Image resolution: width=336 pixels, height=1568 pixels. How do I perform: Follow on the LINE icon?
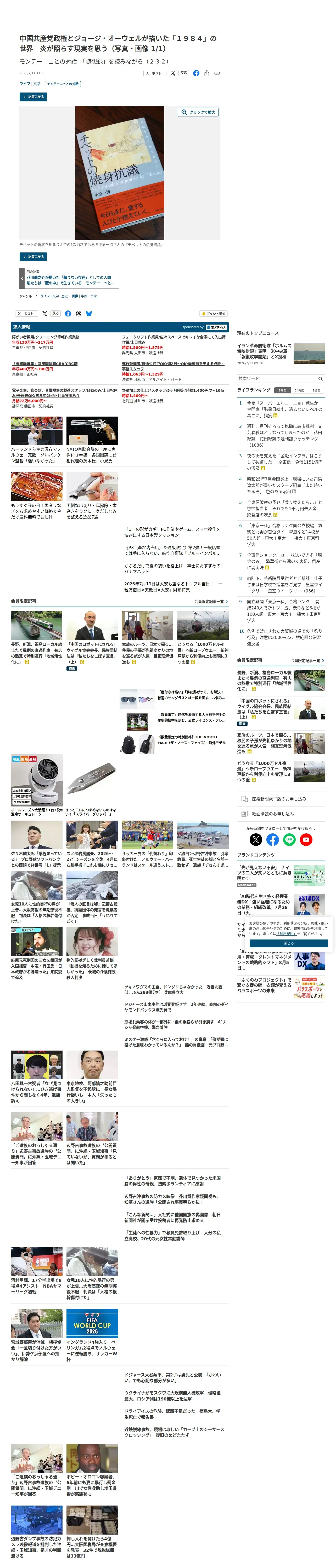[289, 839]
